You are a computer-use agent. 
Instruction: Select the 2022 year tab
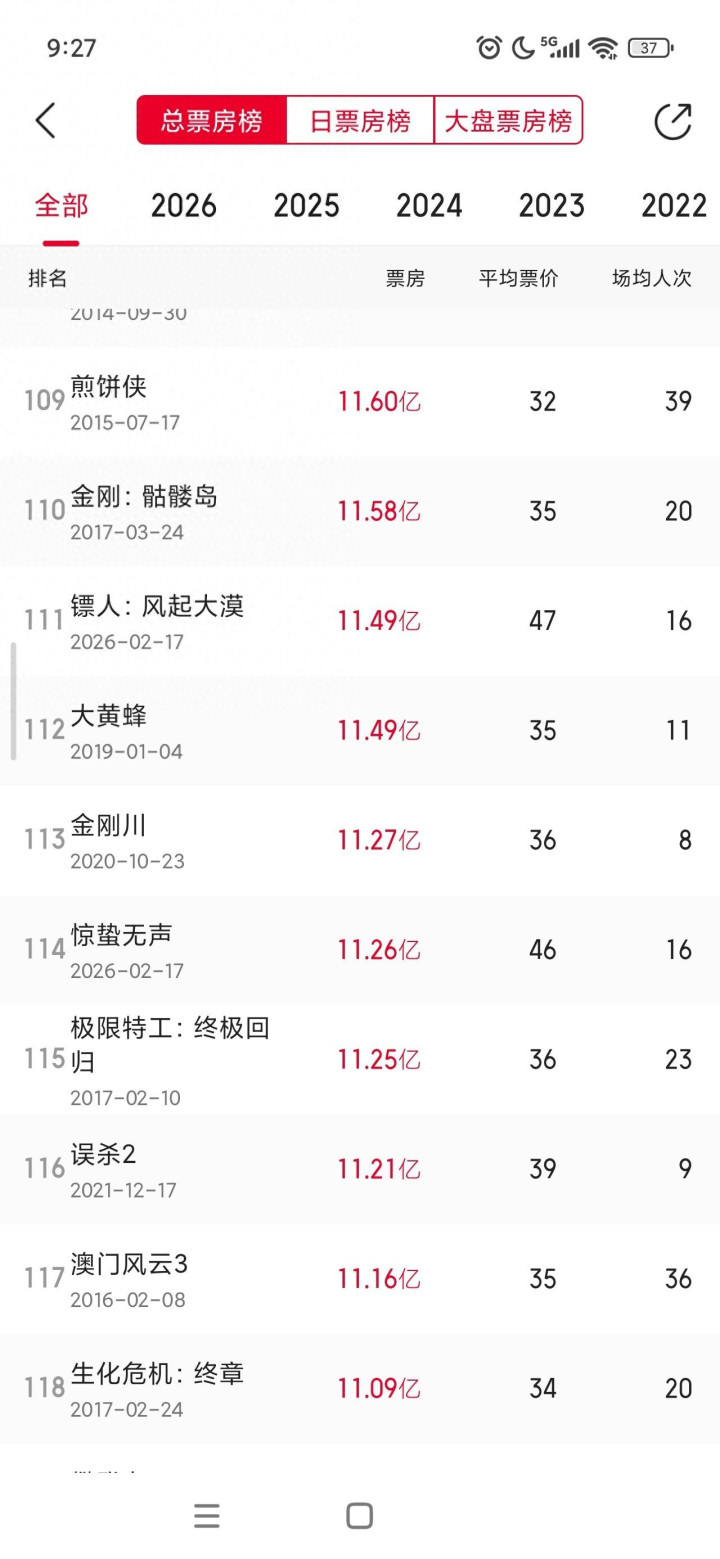(x=673, y=206)
